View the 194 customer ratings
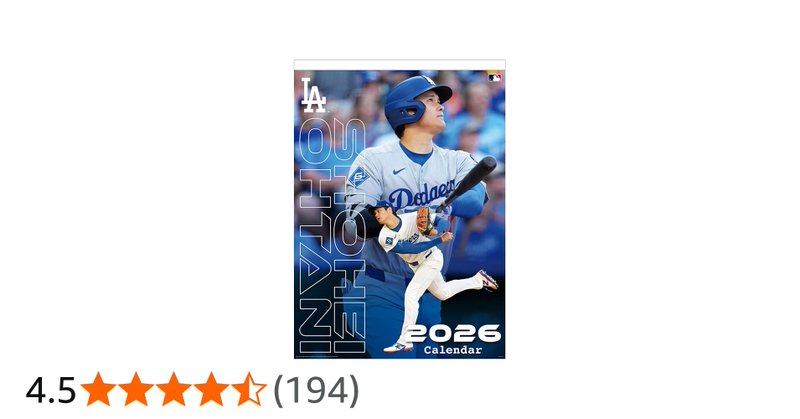800x419 pixels. coord(316,390)
